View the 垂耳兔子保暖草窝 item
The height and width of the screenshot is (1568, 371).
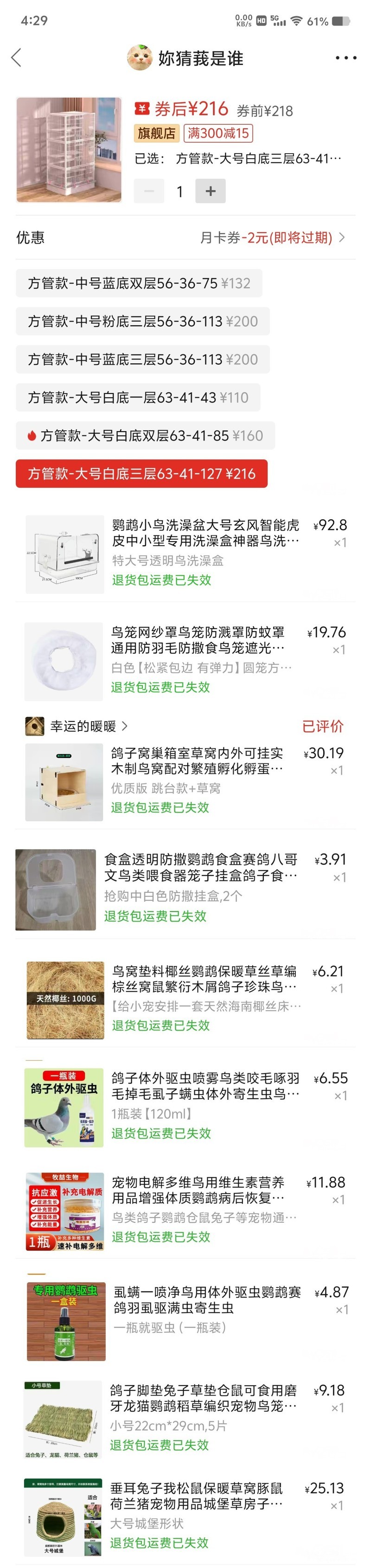[x=196, y=1496]
